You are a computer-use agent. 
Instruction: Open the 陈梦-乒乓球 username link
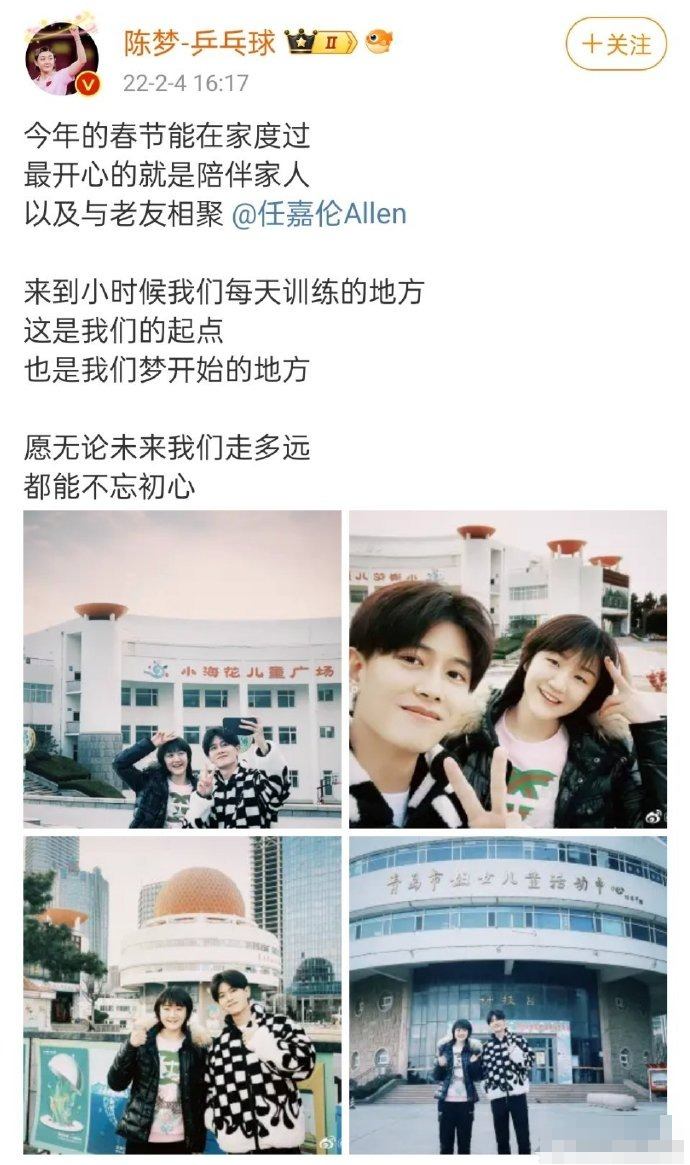[200, 42]
